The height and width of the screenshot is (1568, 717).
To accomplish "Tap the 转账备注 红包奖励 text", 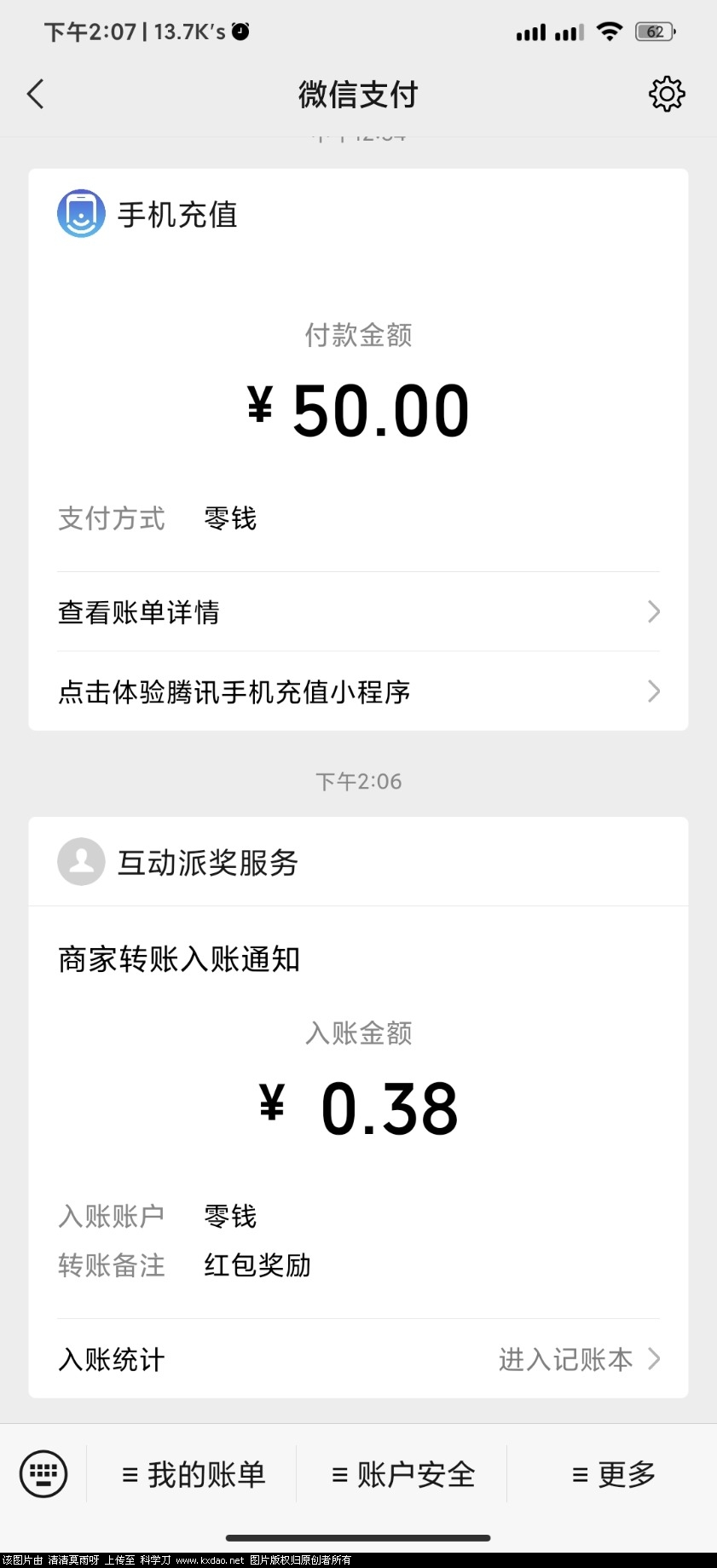I will 256,1266.
